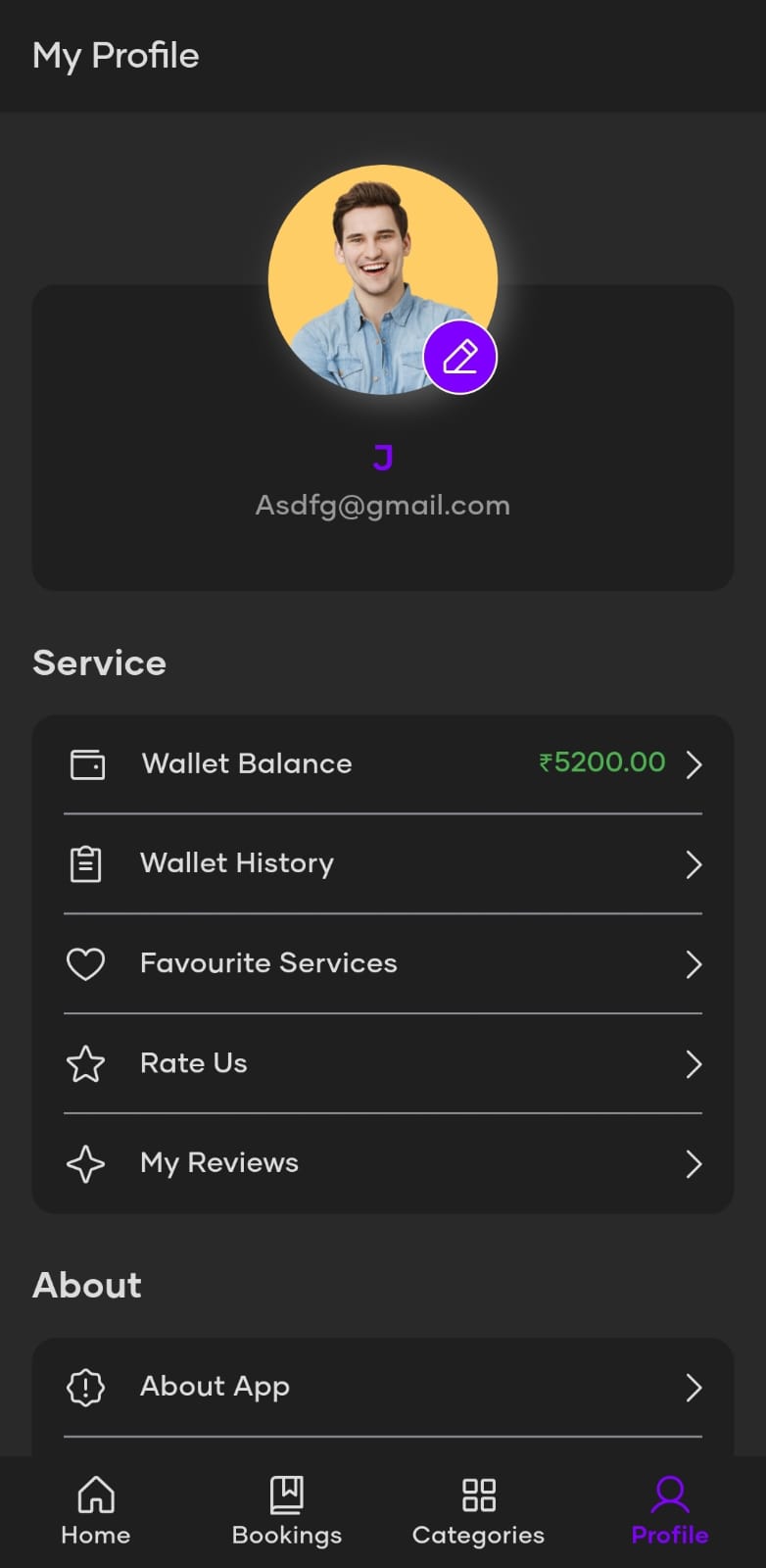
Task: Select Rate Us
Action: click(x=382, y=1063)
